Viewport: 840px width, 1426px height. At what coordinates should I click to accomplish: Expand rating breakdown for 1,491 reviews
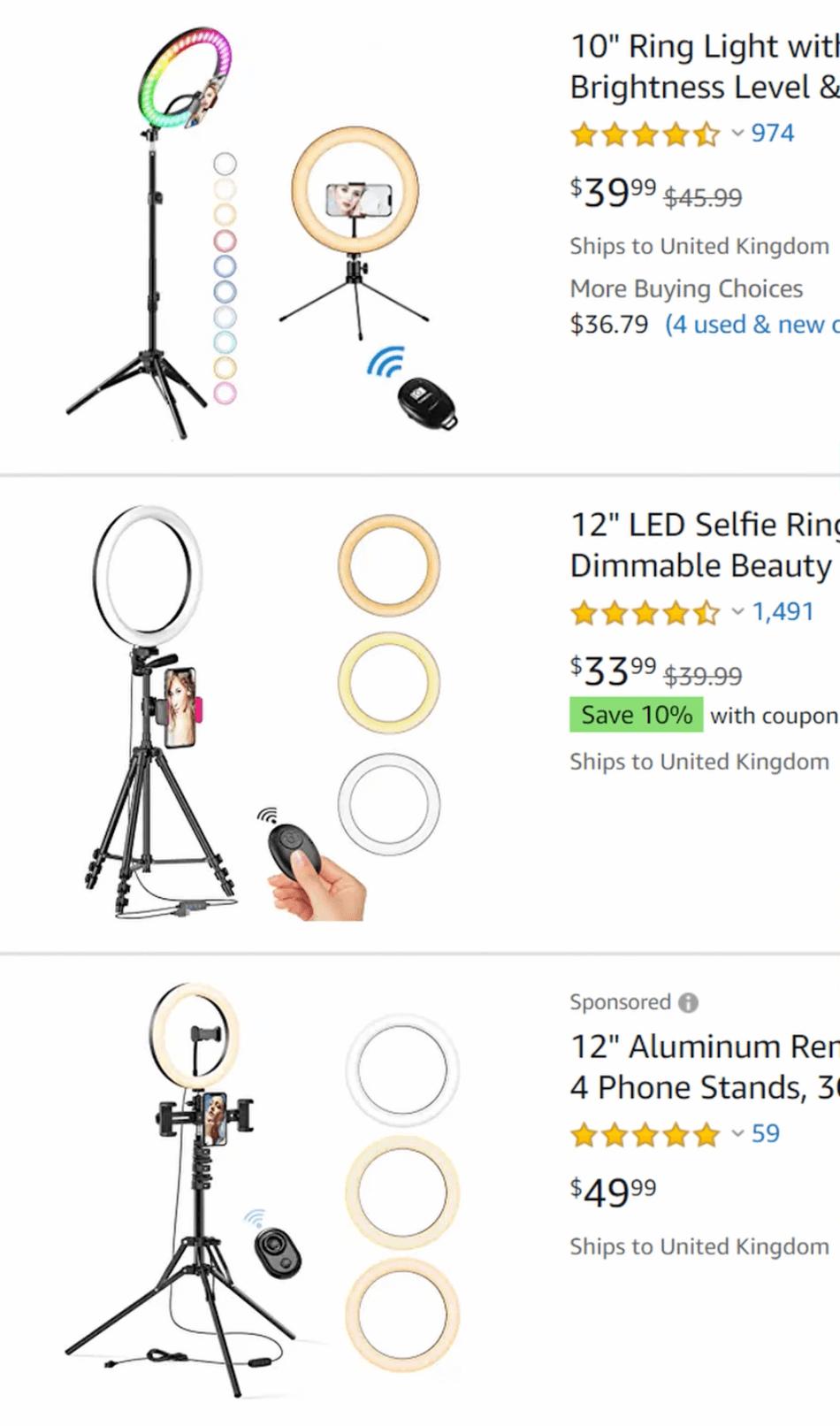point(737,612)
